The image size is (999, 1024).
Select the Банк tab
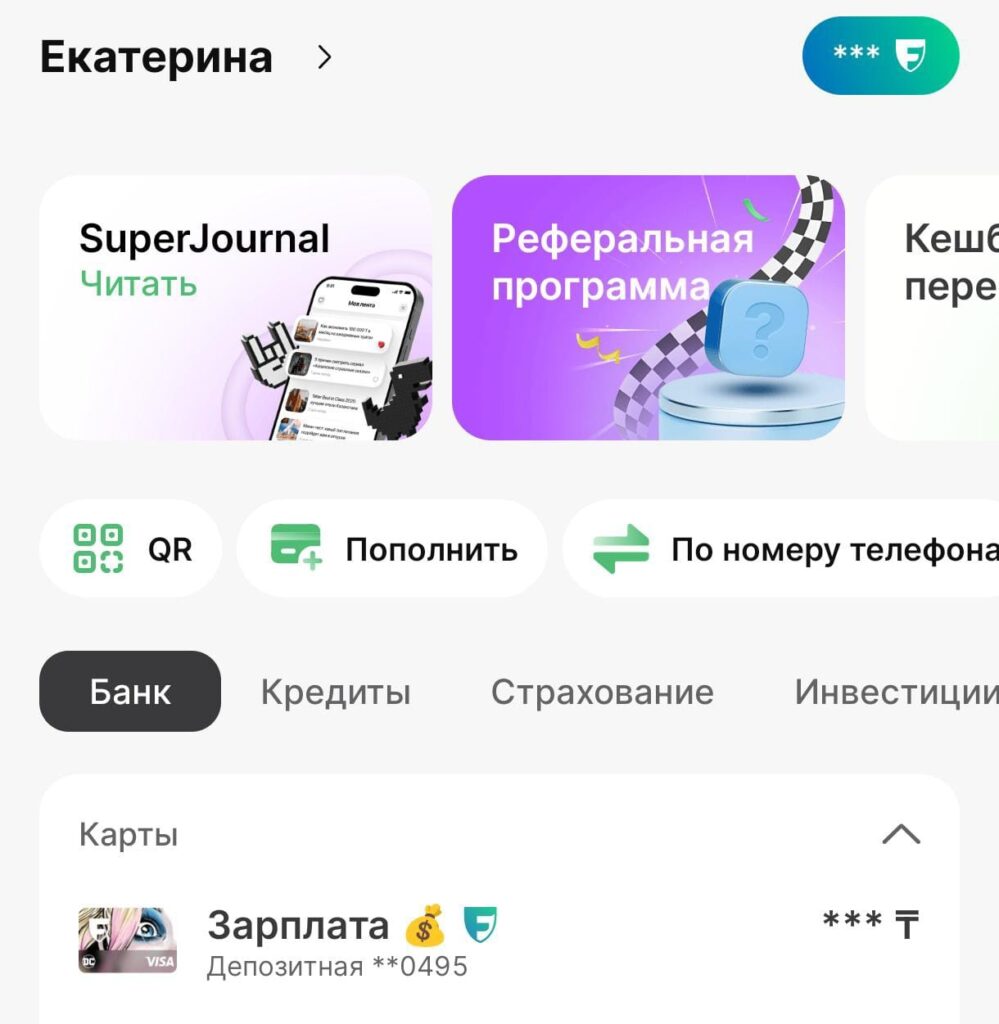pyautogui.click(x=130, y=692)
